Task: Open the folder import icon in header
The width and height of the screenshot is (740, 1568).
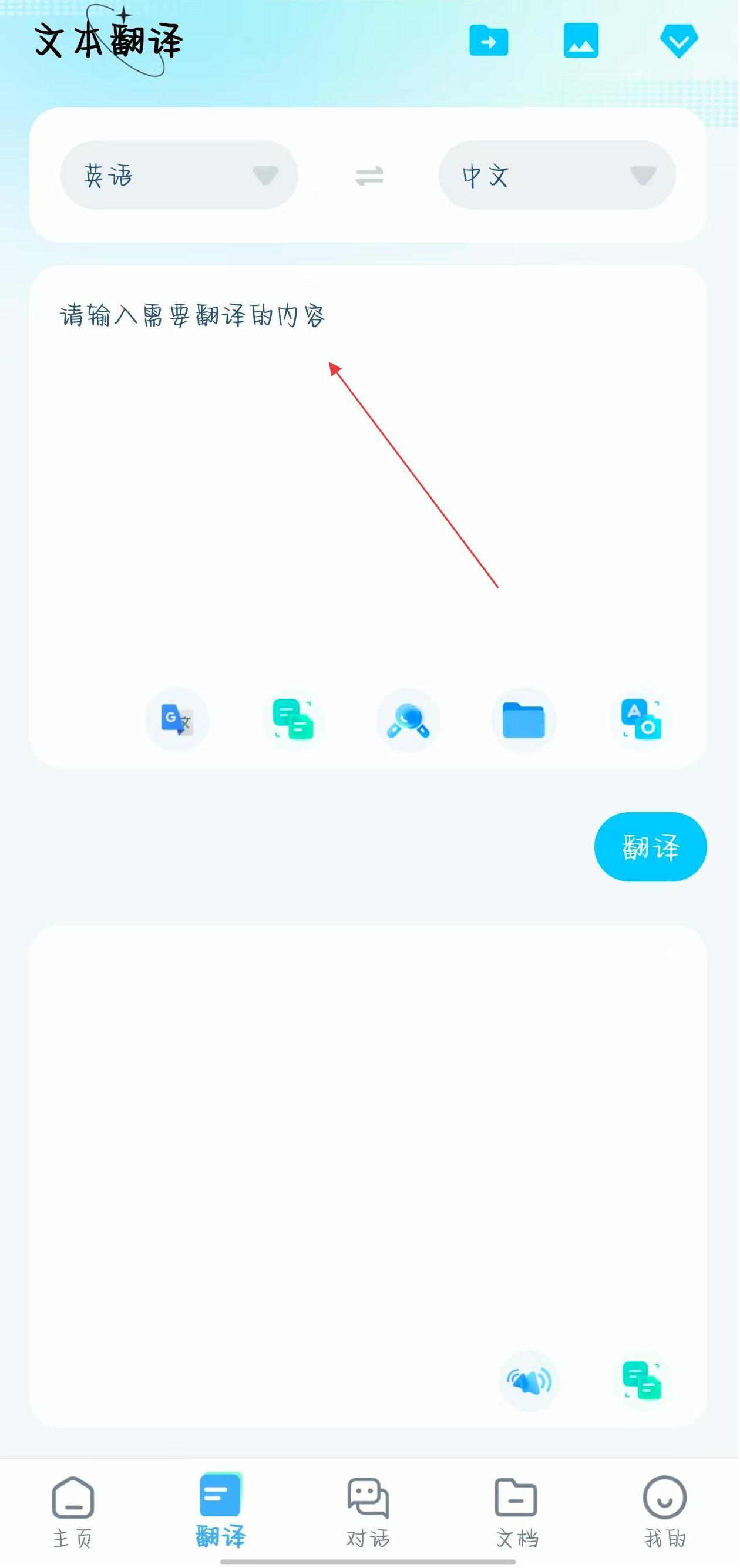Action: coord(488,41)
